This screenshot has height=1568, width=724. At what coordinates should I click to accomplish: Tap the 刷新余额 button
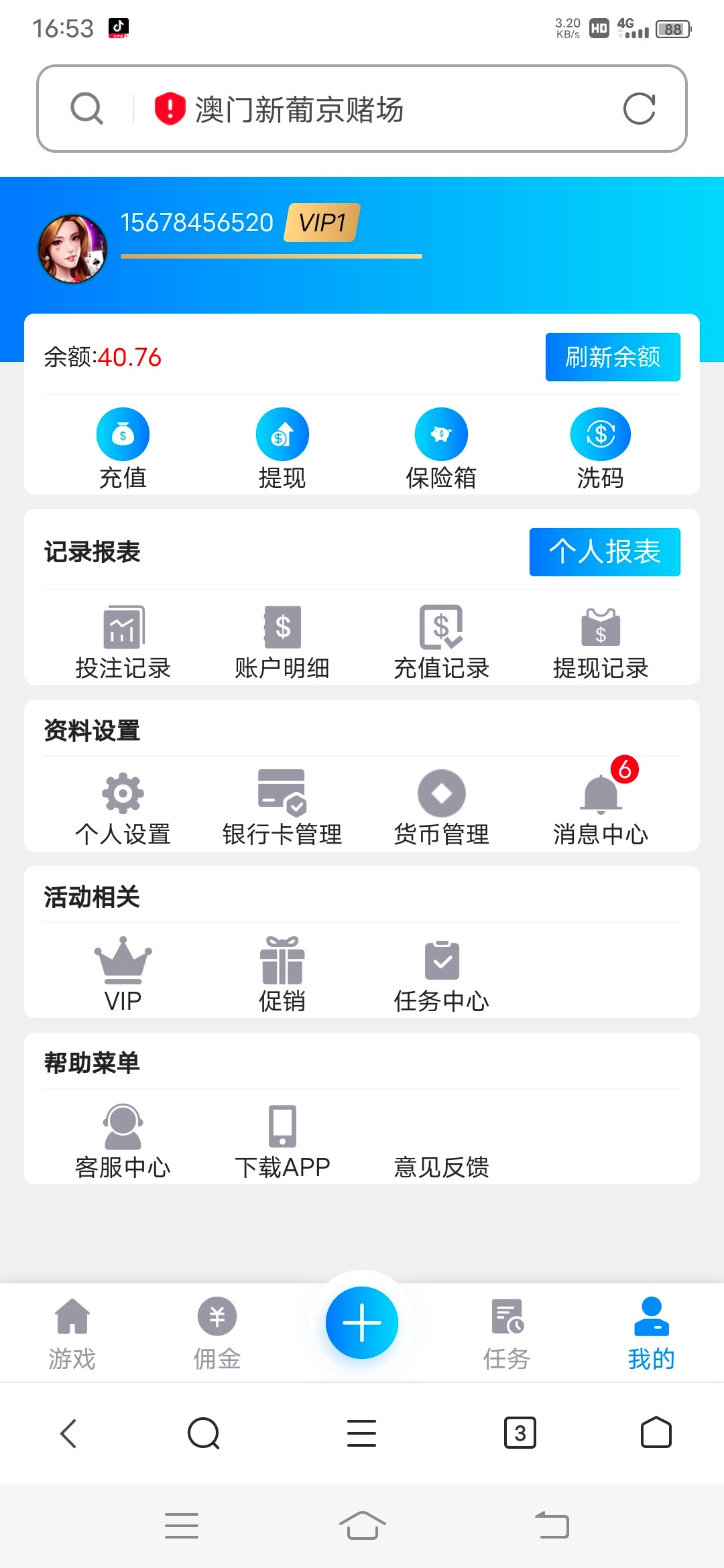click(x=612, y=357)
